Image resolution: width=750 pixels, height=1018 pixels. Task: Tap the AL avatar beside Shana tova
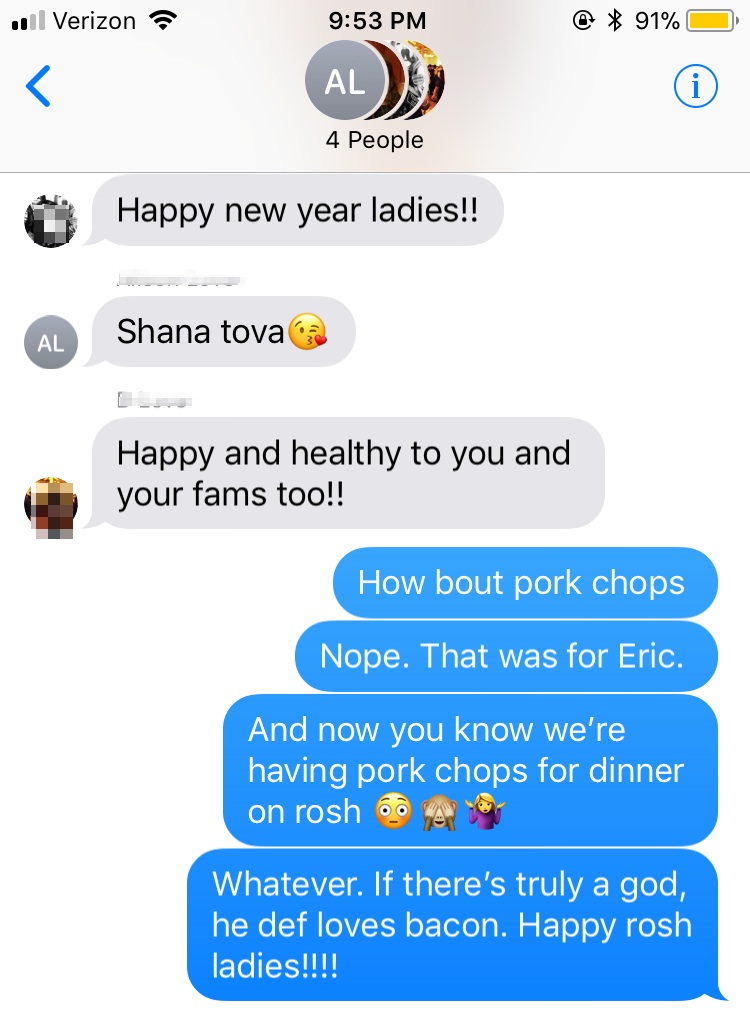pos(50,343)
